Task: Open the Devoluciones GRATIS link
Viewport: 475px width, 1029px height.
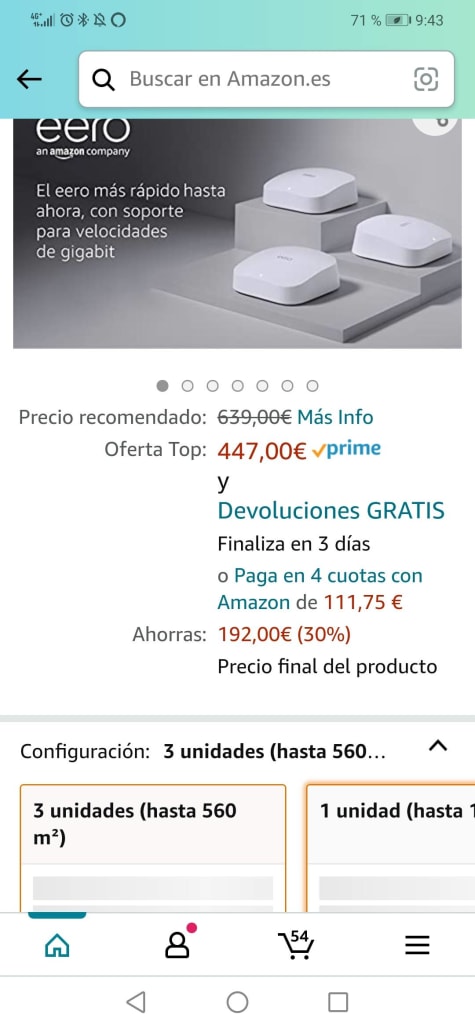Action: coord(331,511)
